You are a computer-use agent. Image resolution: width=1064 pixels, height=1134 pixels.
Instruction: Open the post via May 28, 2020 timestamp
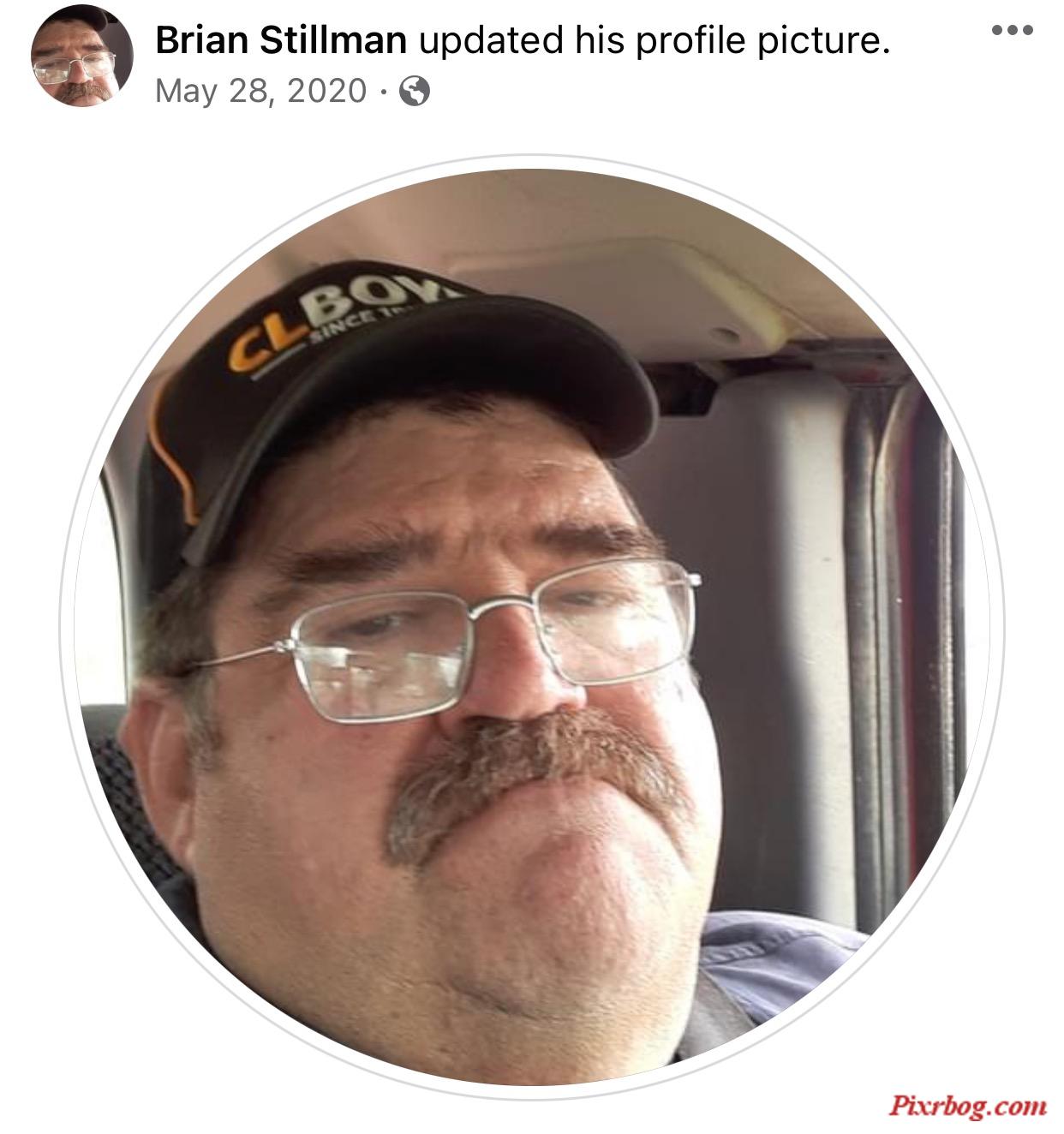[261, 90]
